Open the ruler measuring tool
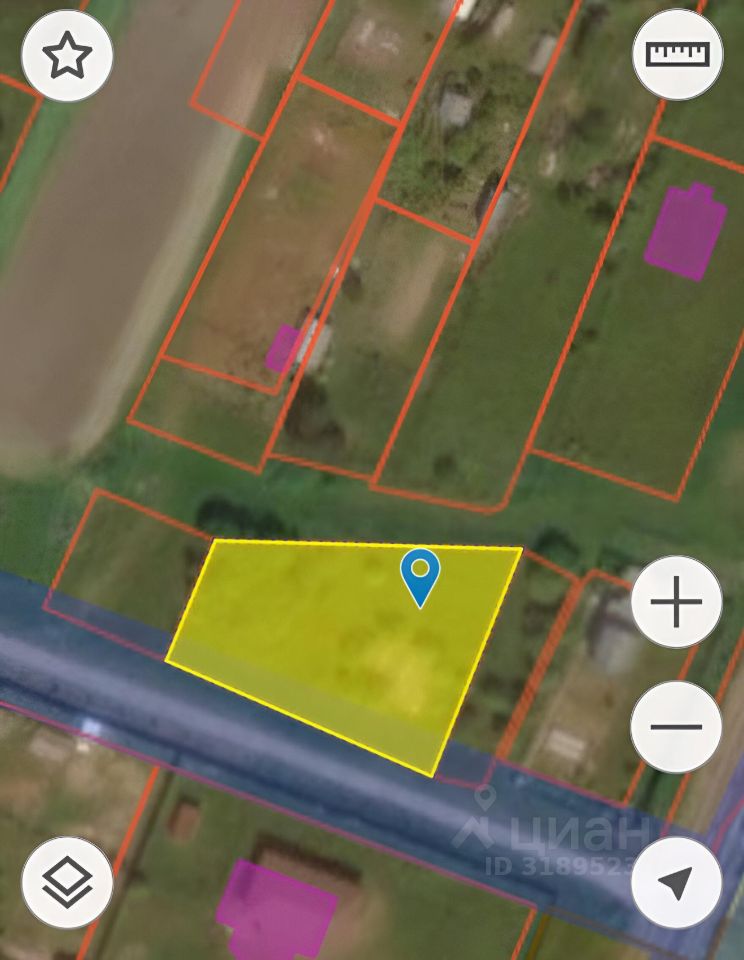The image size is (744, 960). click(x=677, y=55)
